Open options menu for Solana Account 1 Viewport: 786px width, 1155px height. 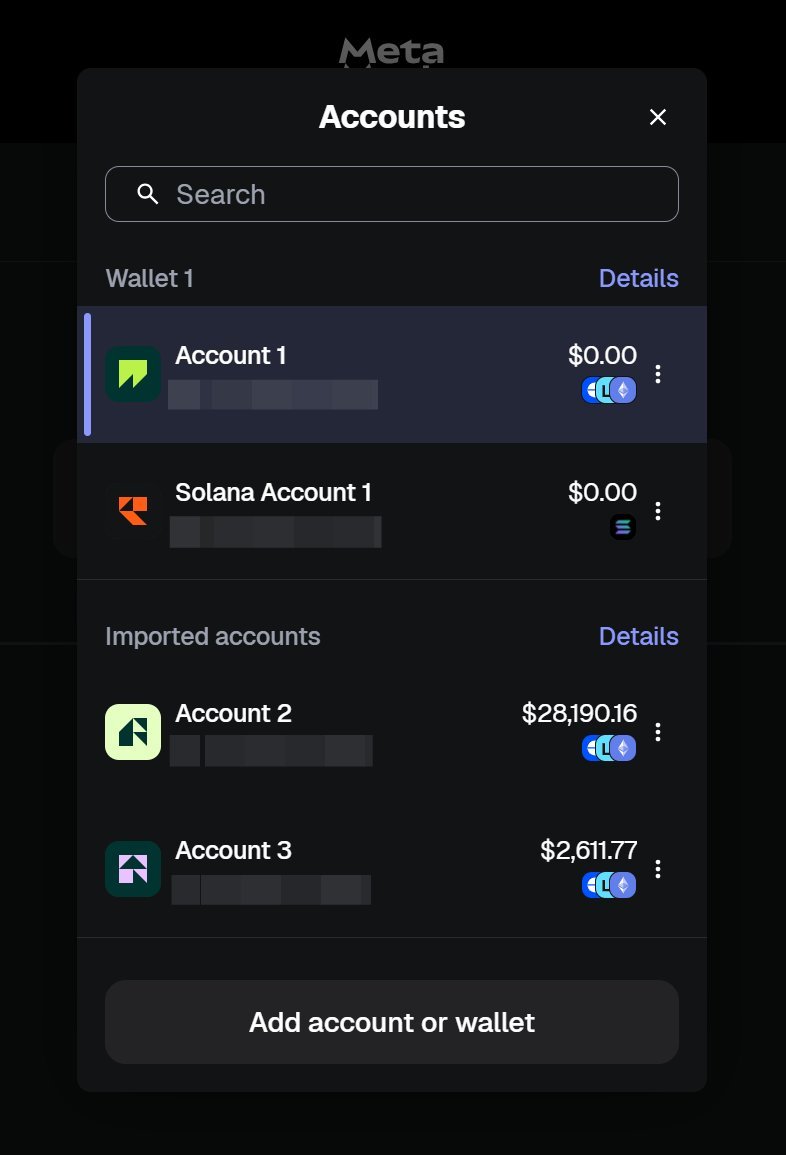pyautogui.click(x=658, y=511)
